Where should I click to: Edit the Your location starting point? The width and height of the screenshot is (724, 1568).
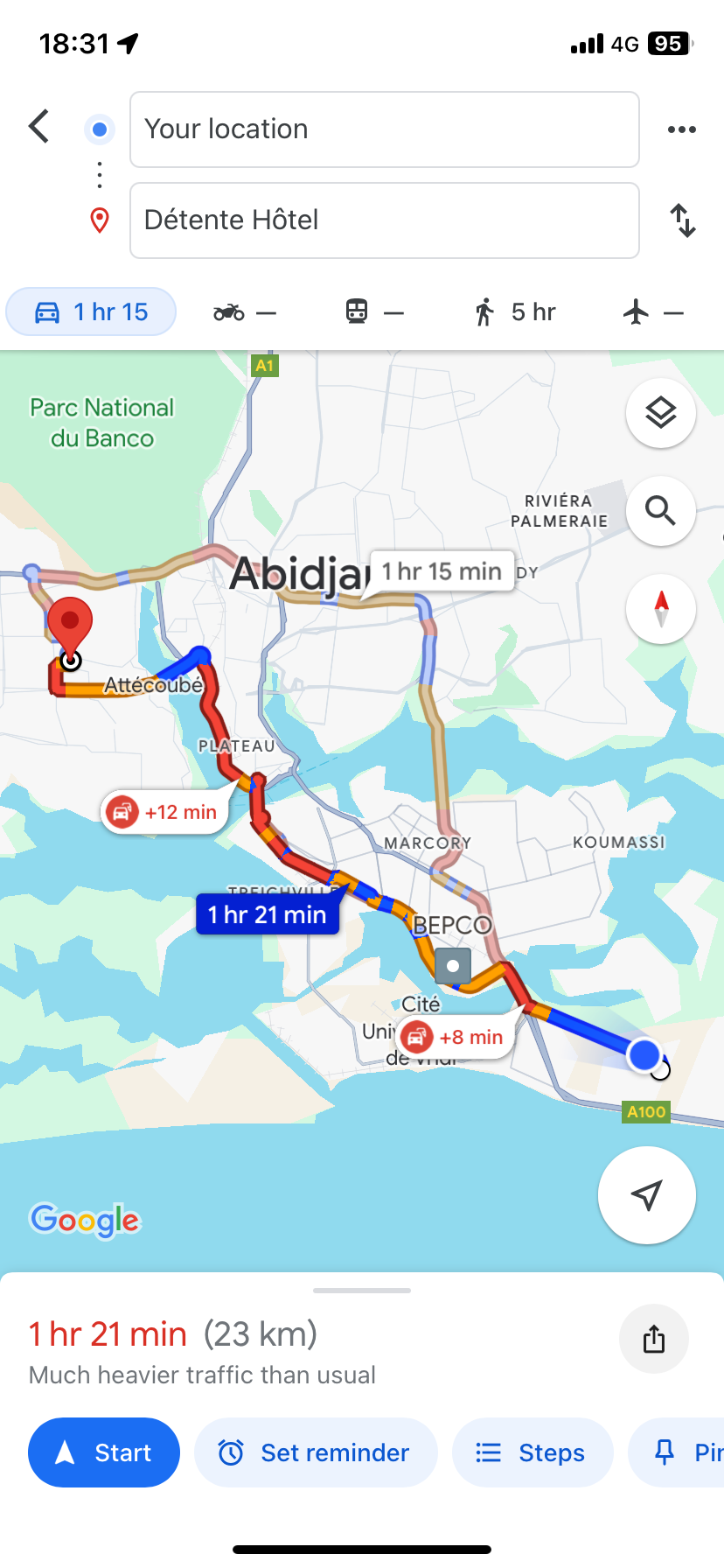[384, 129]
